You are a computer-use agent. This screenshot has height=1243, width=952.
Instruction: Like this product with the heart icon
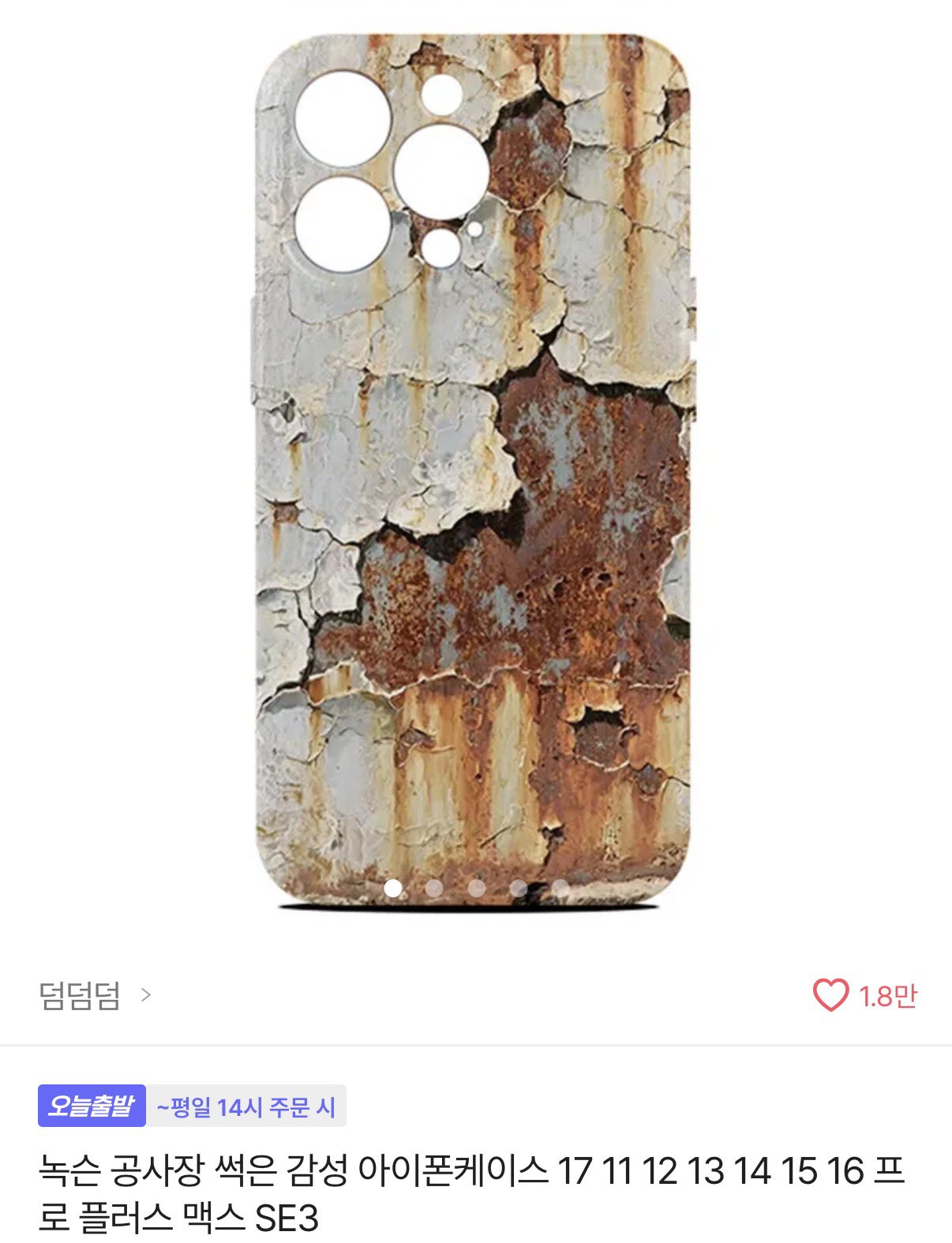[830, 995]
